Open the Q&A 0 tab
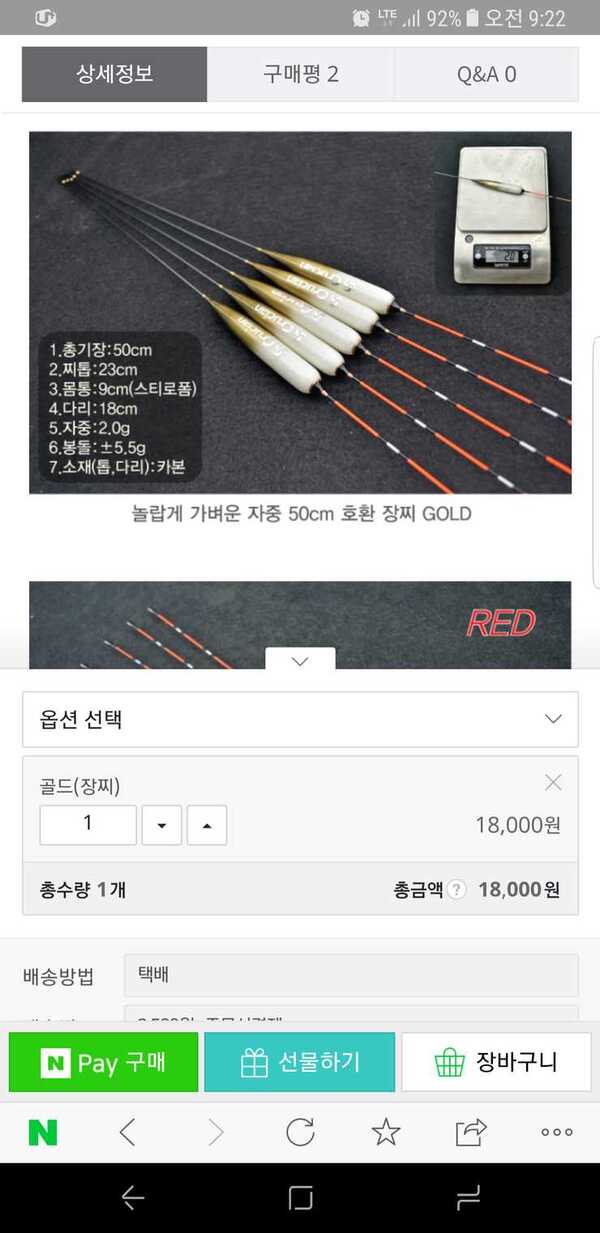The height and width of the screenshot is (1233, 600). pos(486,74)
